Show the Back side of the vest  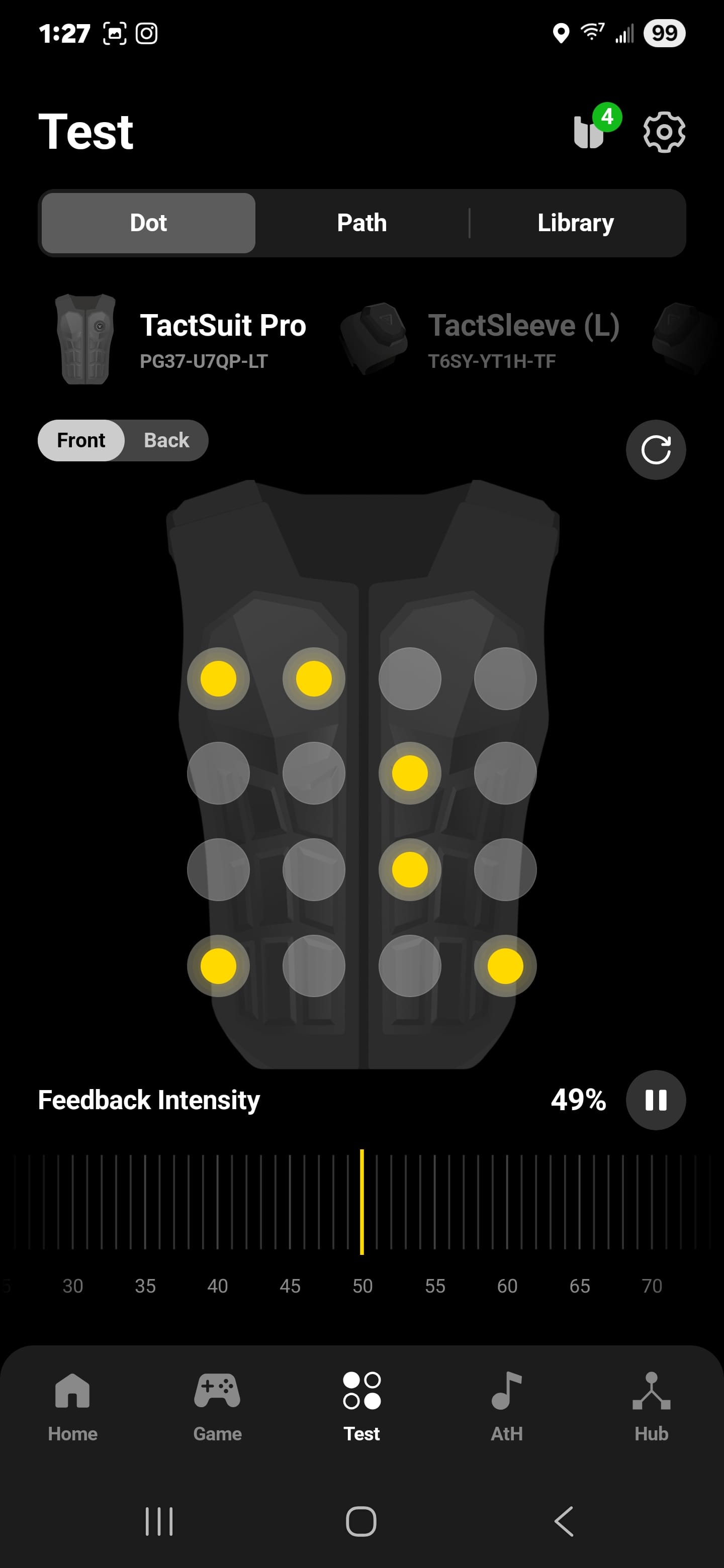point(166,440)
